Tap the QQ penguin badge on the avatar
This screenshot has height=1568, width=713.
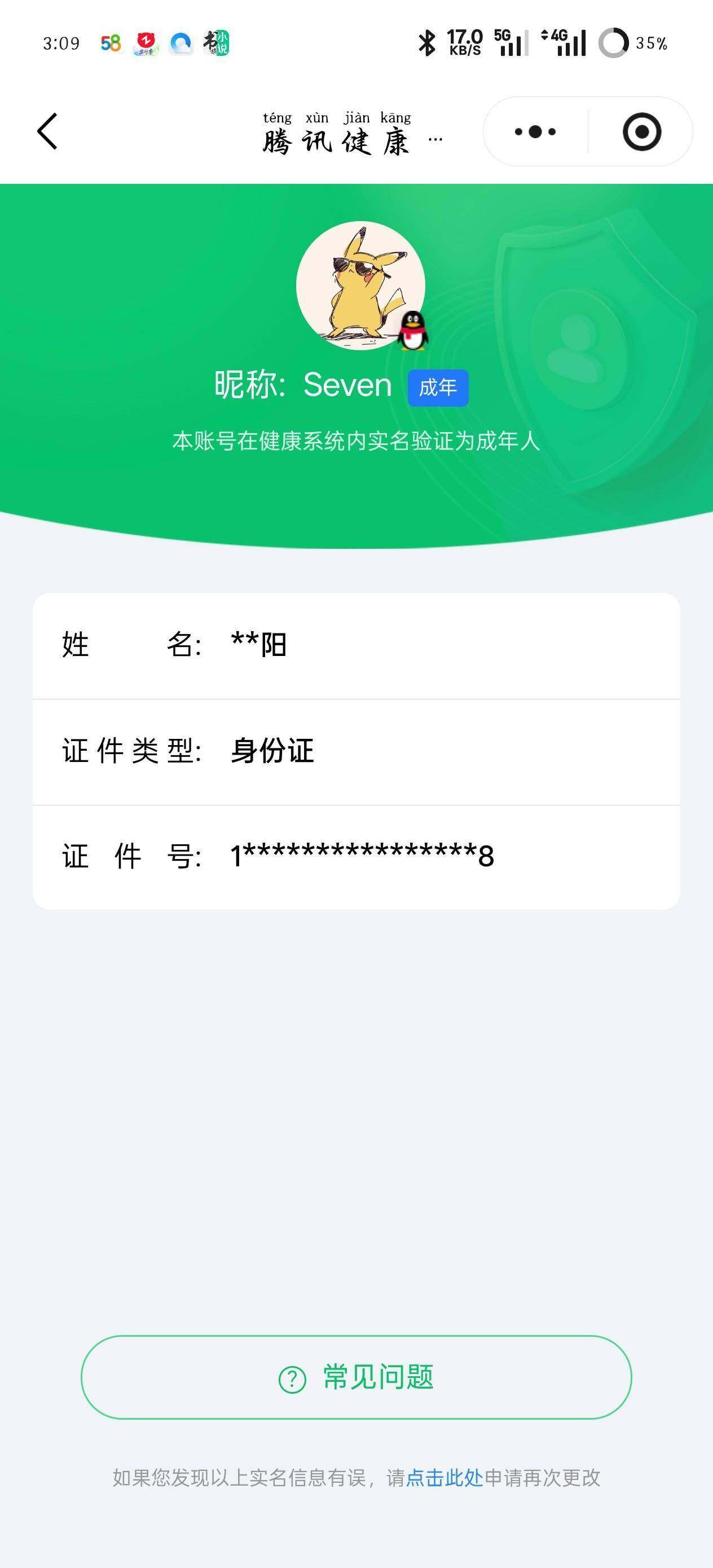(413, 332)
